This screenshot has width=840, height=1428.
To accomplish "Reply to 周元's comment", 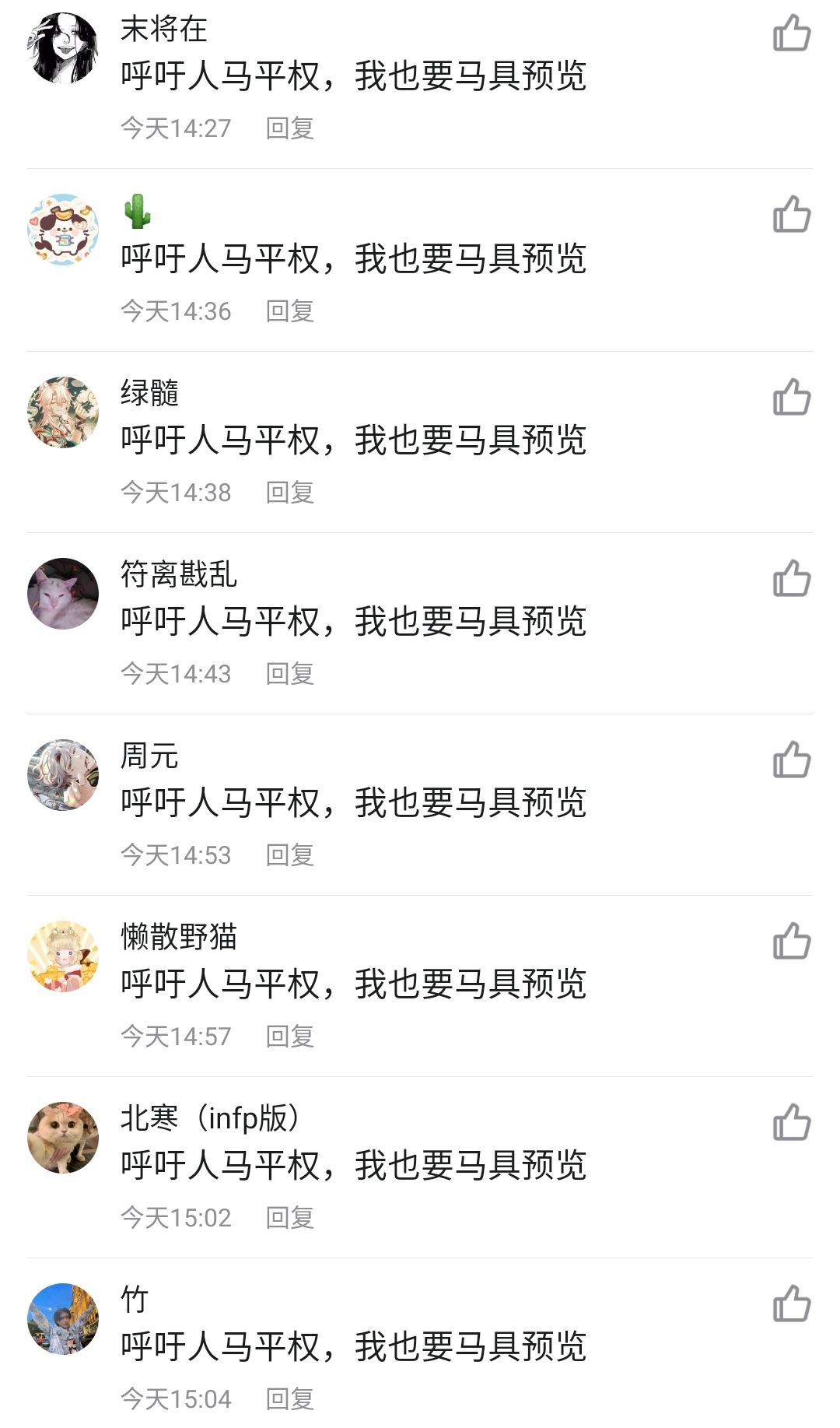I will tap(289, 855).
